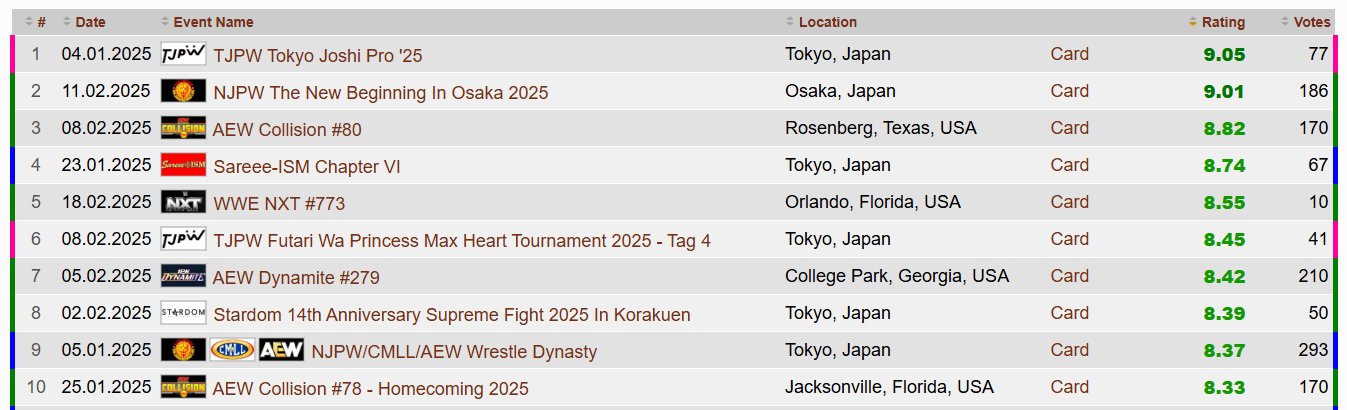View Card for NJPW New Beginning In Osaka
Screen dimensions: 1347x410
[x=1069, y=91]
